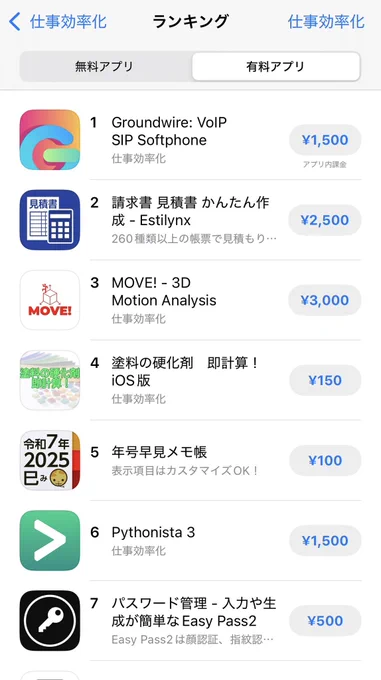Open the 仕事効率化 category selector at top right
The image size is (381, 680).
(326, 22)
